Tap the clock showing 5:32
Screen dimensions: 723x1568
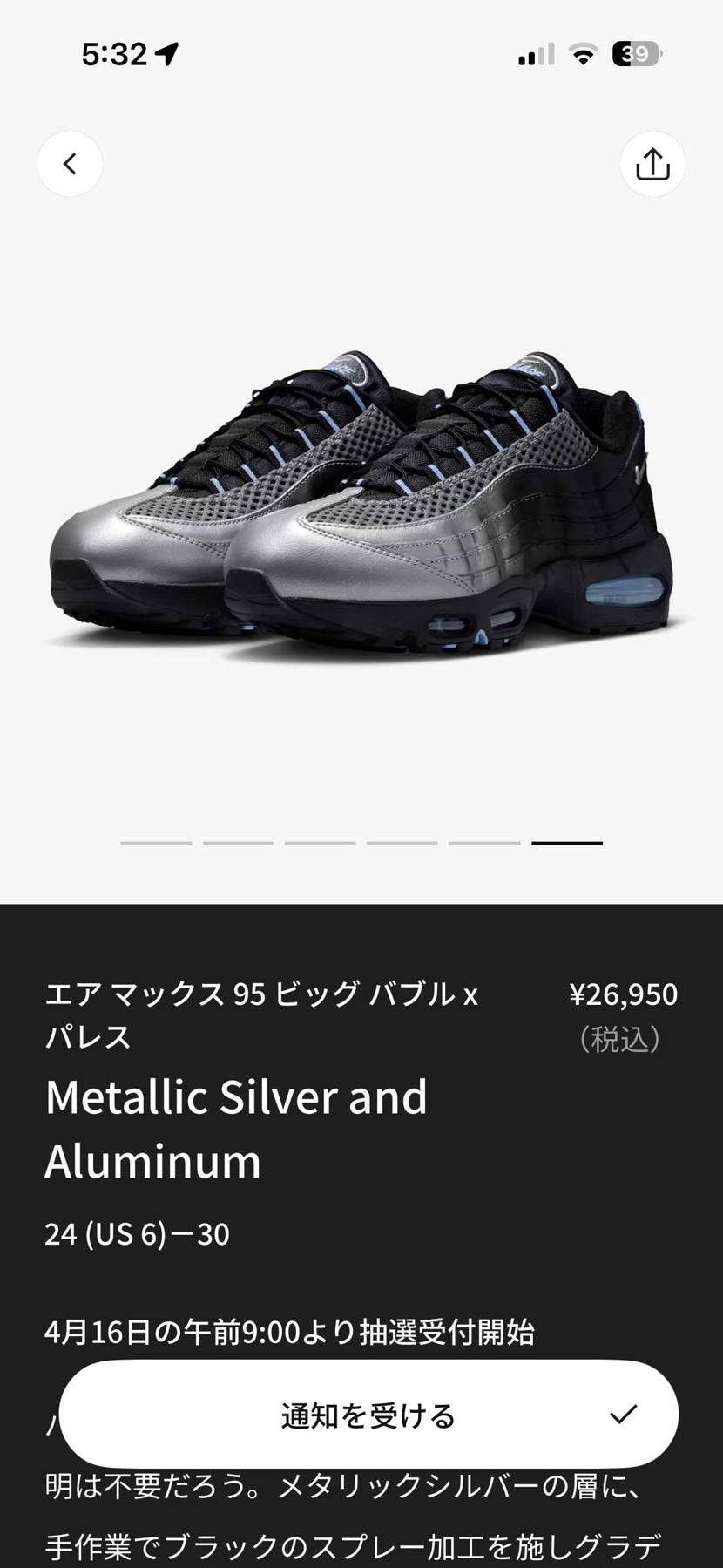click(x=113, y=53)
